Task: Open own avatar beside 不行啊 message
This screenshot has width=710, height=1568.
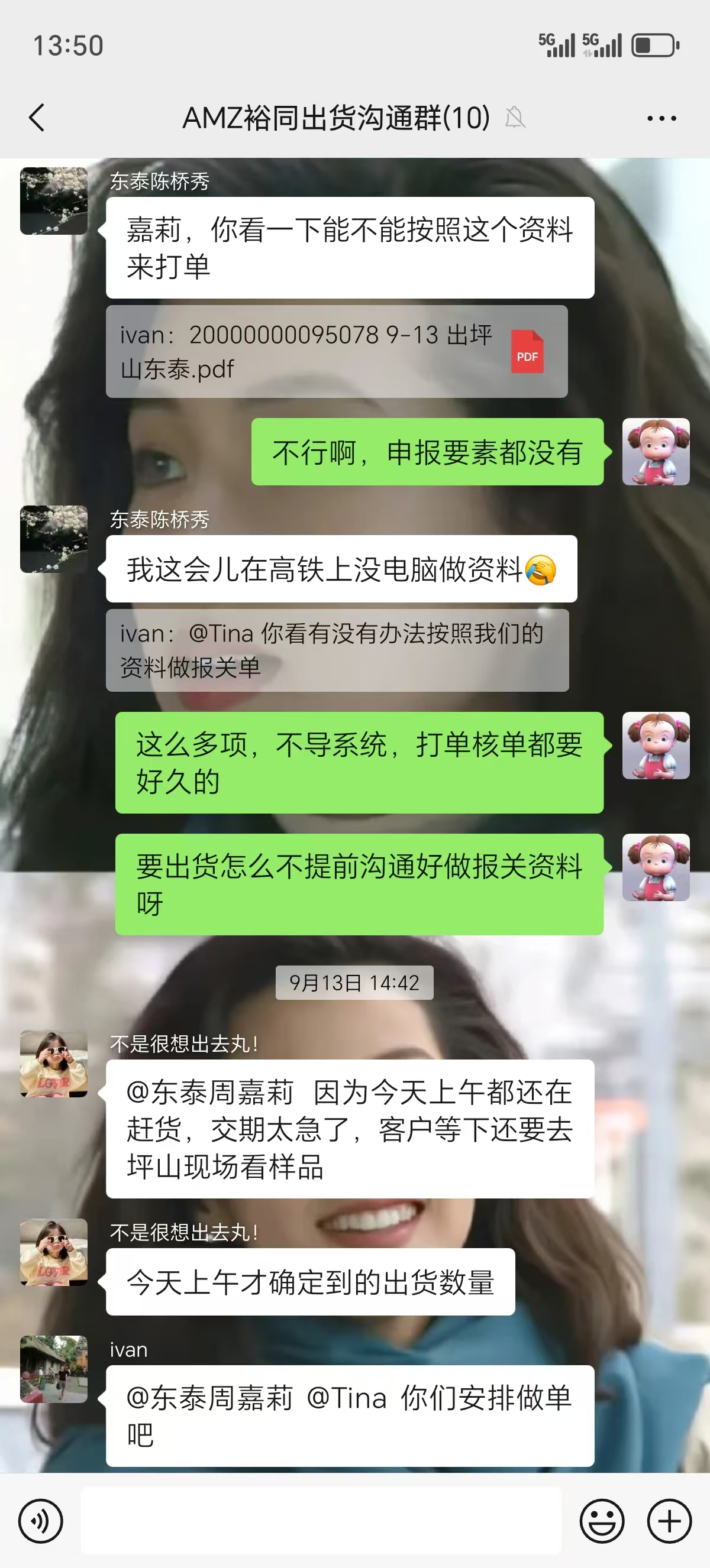Action: (x=655, y=452)
